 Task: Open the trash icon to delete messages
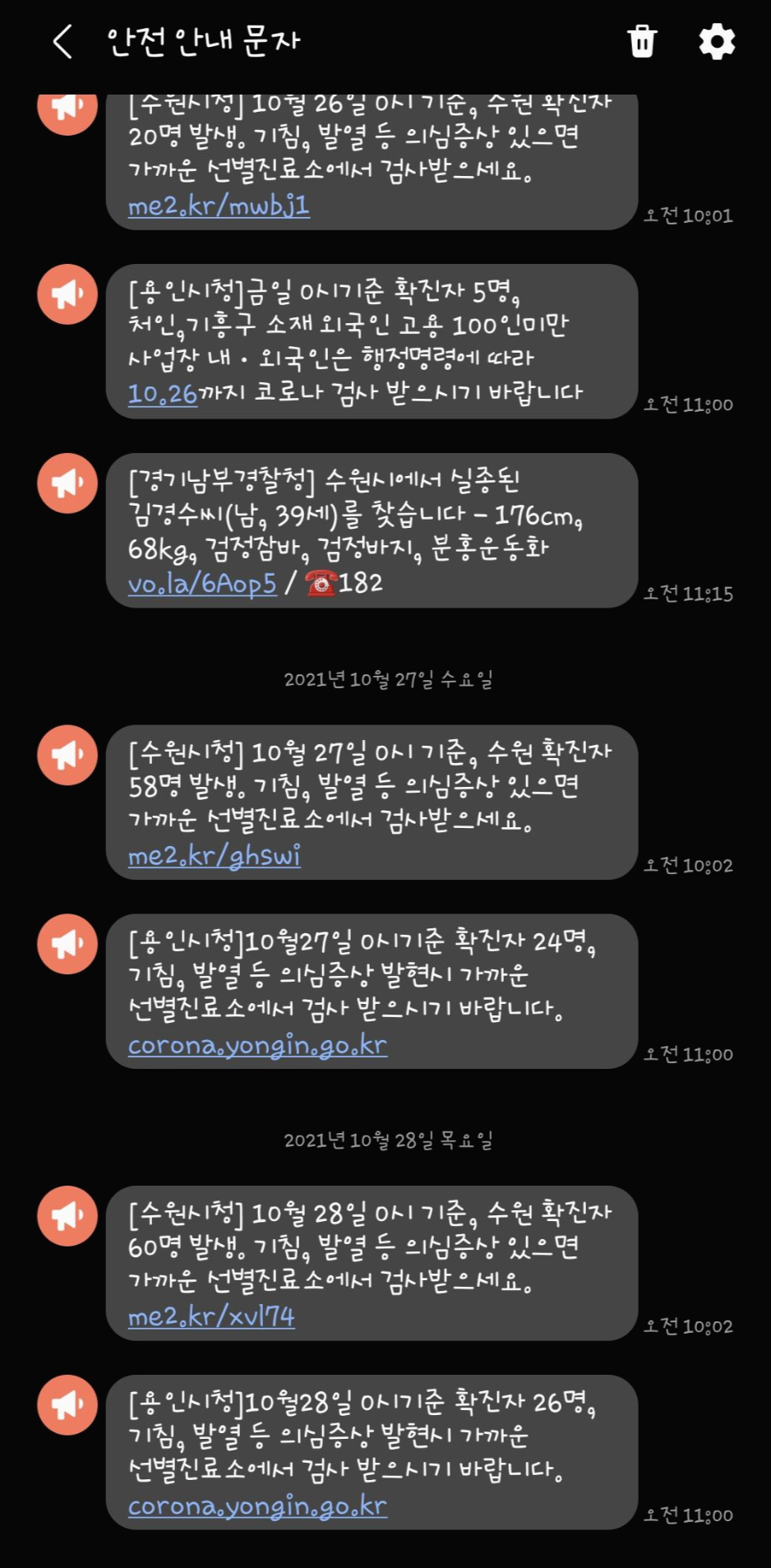[x=644, y=39]
